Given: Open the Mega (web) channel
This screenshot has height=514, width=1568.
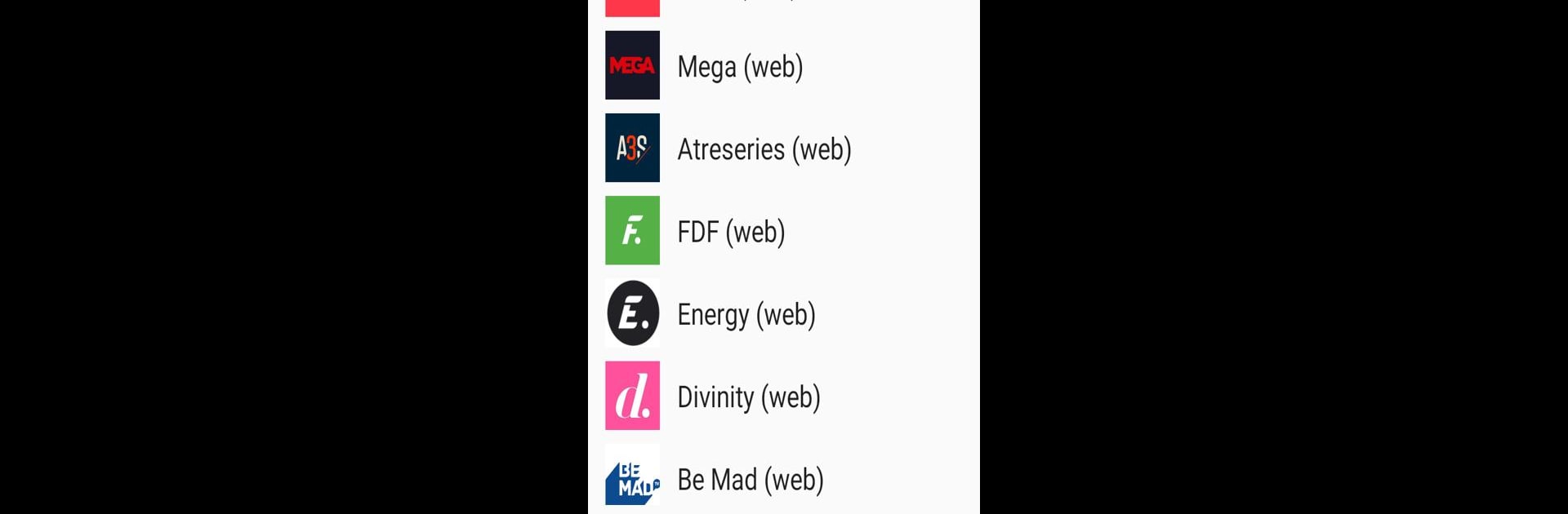Looking at the screenshot, I should coord(740,66).
